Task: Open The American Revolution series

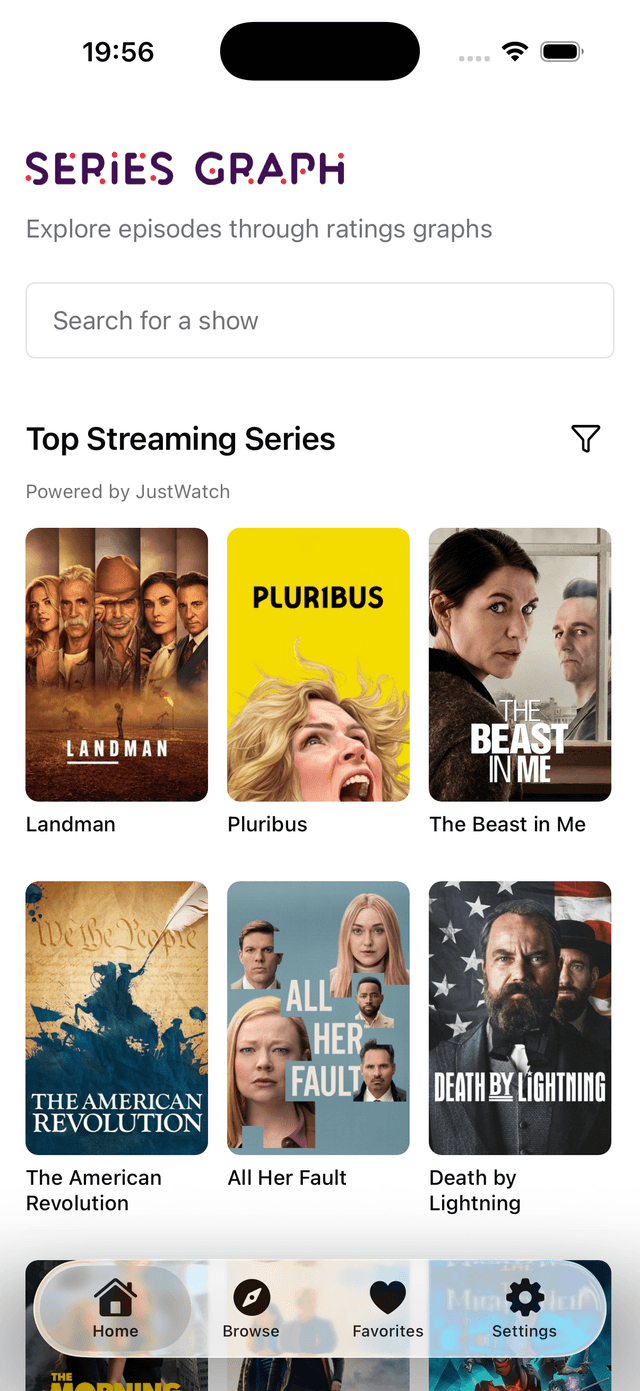Action: (x=117, y=1017)
